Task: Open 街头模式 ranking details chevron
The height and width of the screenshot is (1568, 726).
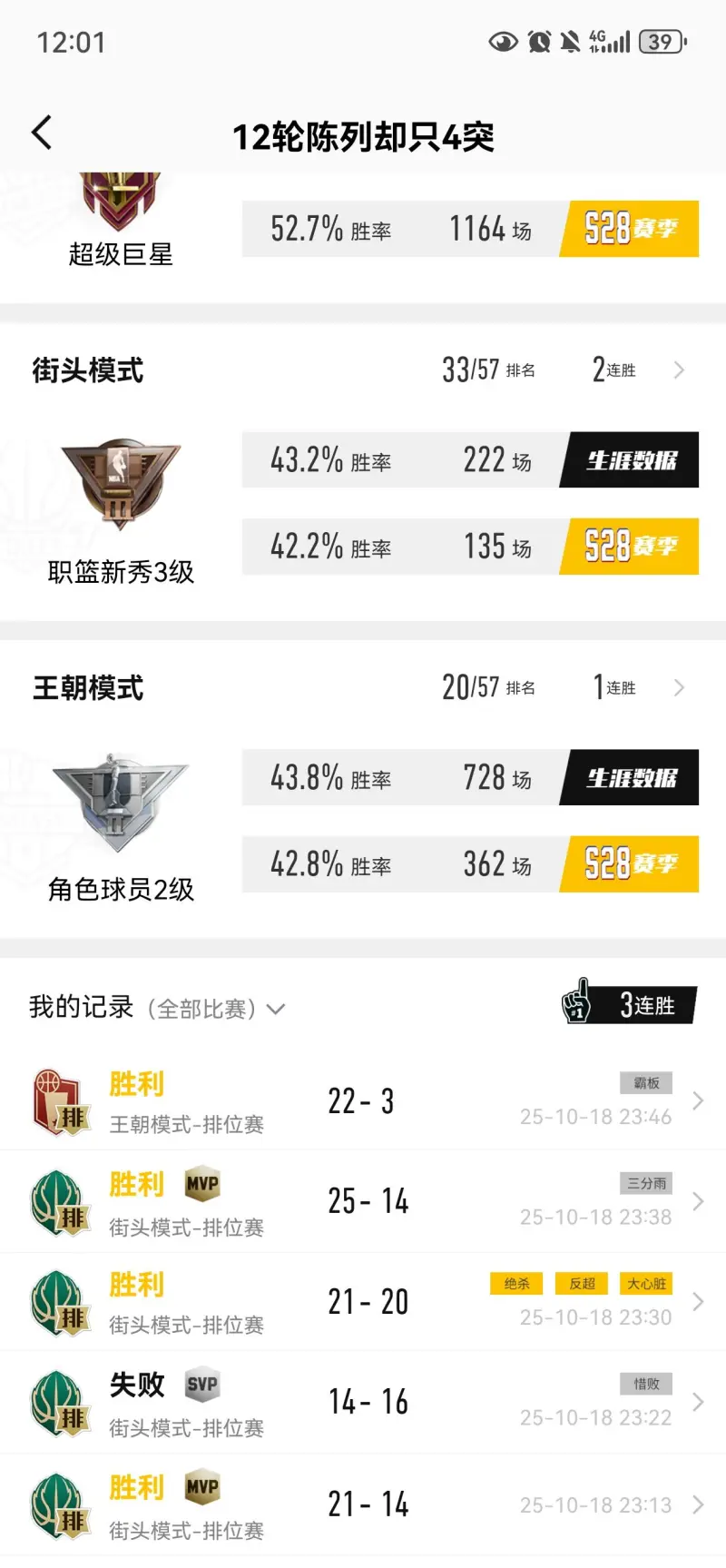Action: click(x=678, y=370)
